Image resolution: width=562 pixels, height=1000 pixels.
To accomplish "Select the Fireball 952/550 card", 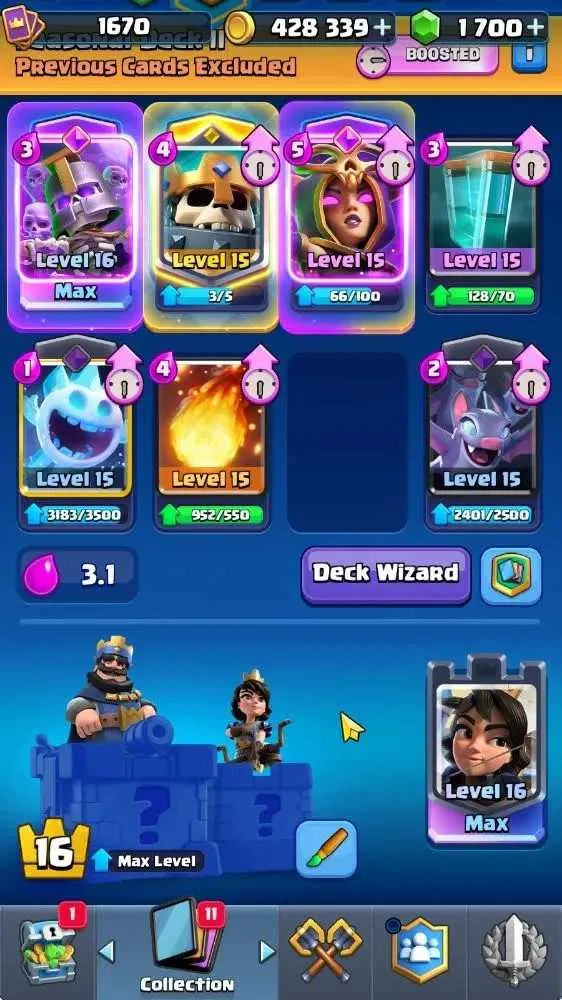I will click(x=211, y=440).
